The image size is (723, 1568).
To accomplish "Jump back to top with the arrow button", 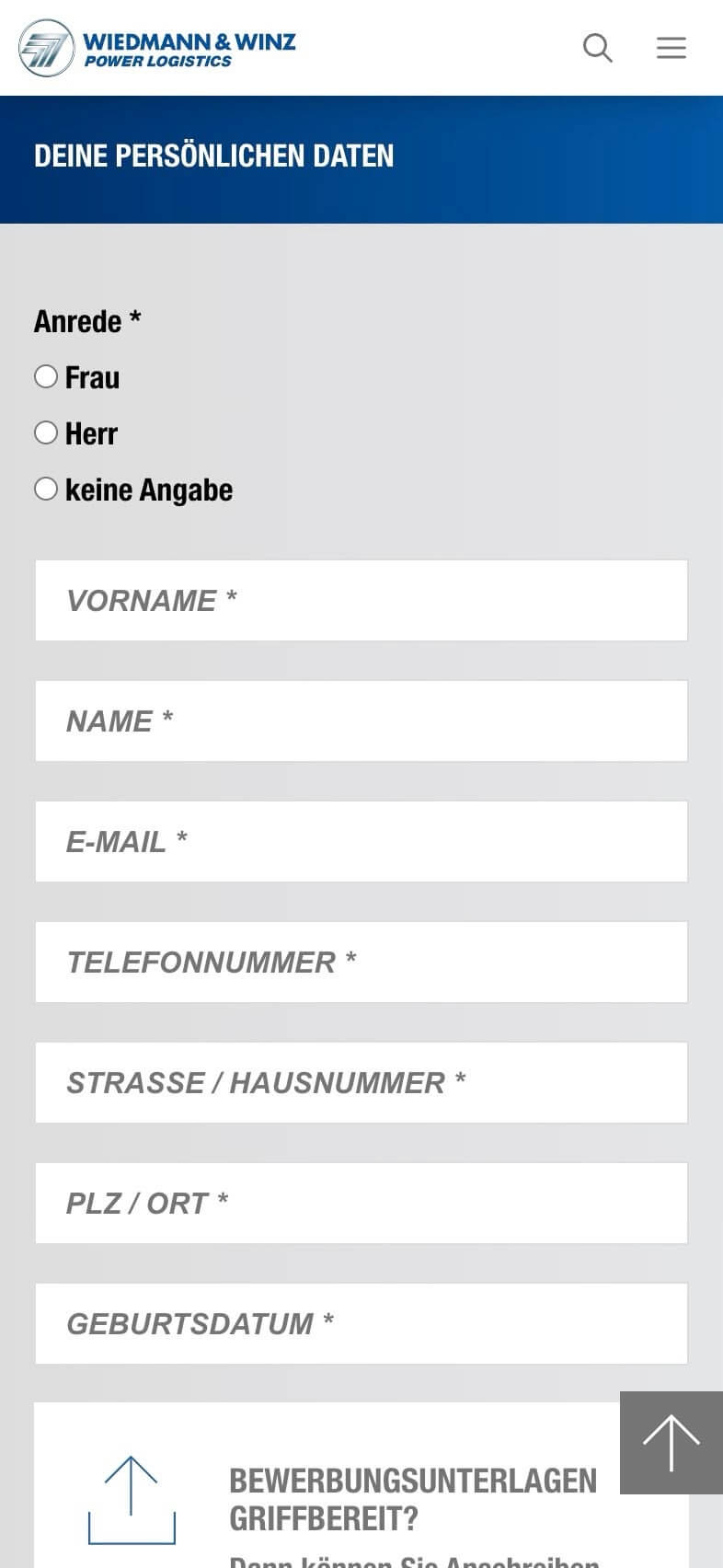I will click(671, 1443).
